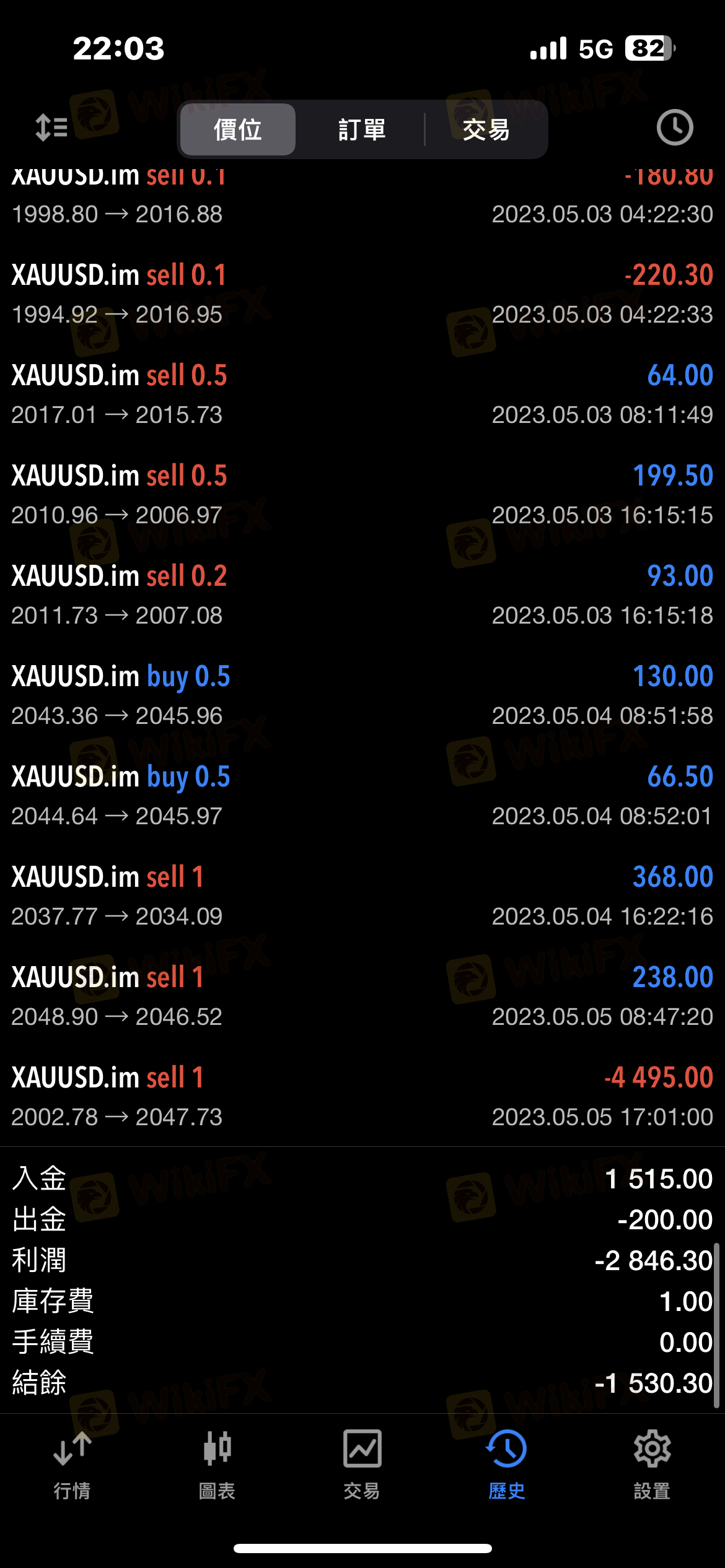Open the history period clock icon
725x1568 pixels.
674,128
